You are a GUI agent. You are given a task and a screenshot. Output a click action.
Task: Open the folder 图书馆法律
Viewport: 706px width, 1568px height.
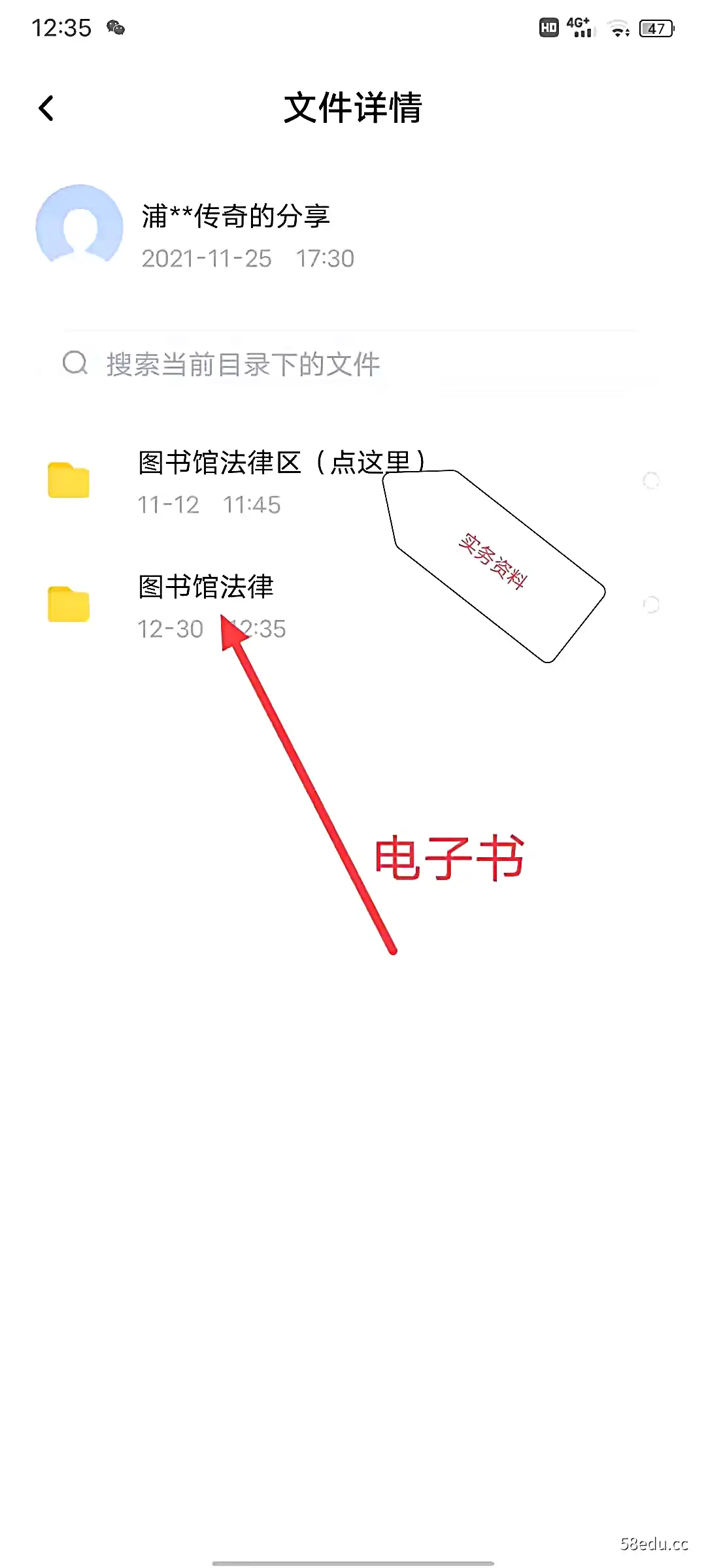coord(206,604)
